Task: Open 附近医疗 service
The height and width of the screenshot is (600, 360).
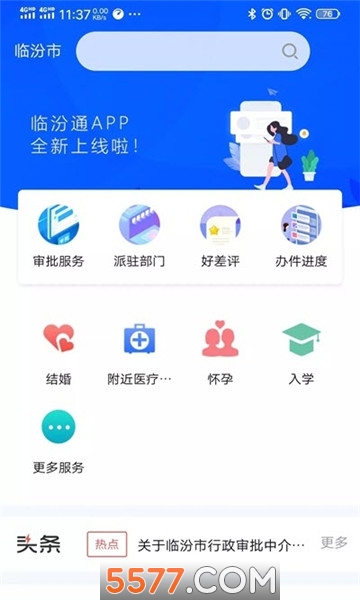Action: click(139, 354)
